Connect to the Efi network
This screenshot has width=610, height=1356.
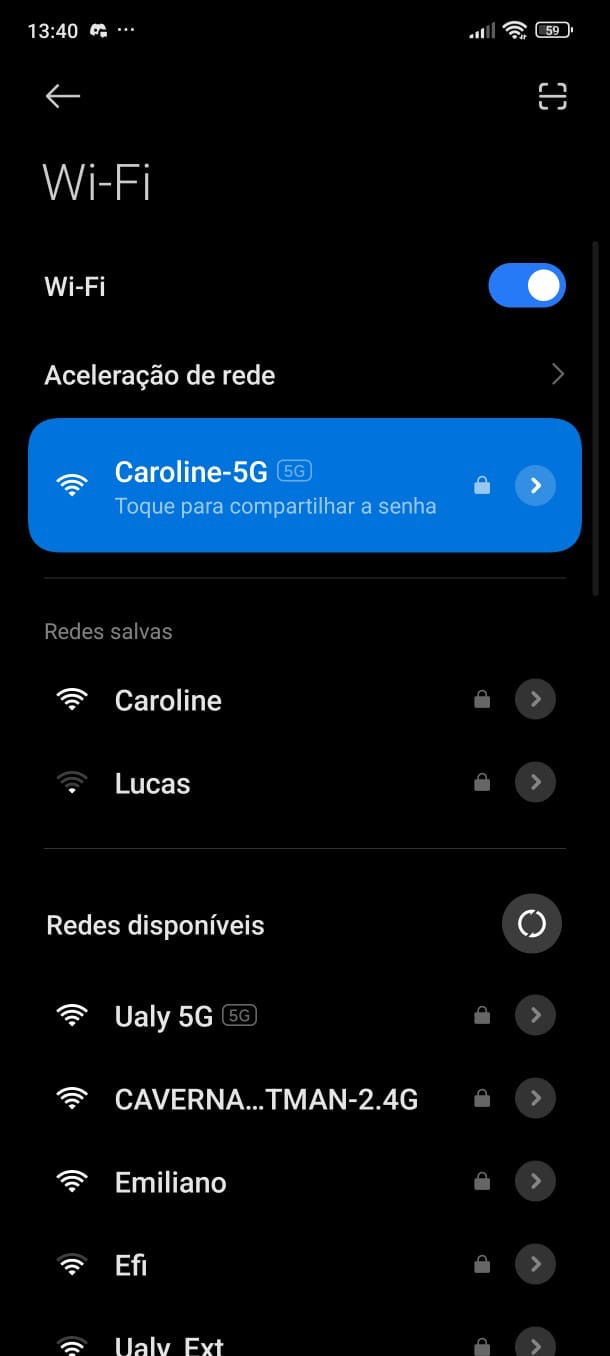coord(131,1265)
